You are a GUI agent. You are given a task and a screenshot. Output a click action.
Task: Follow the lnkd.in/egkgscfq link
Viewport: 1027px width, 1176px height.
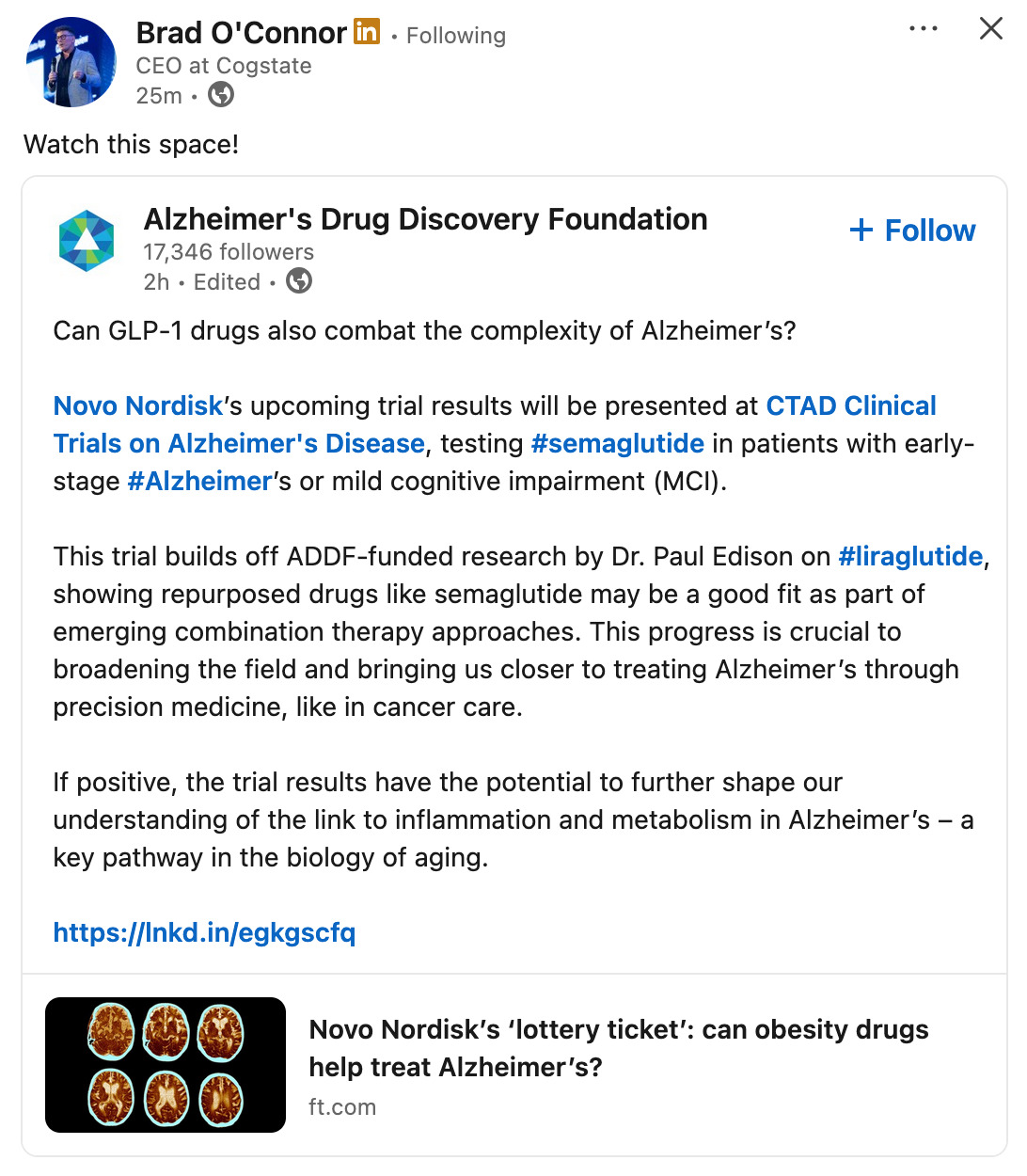tap(204, 932)
